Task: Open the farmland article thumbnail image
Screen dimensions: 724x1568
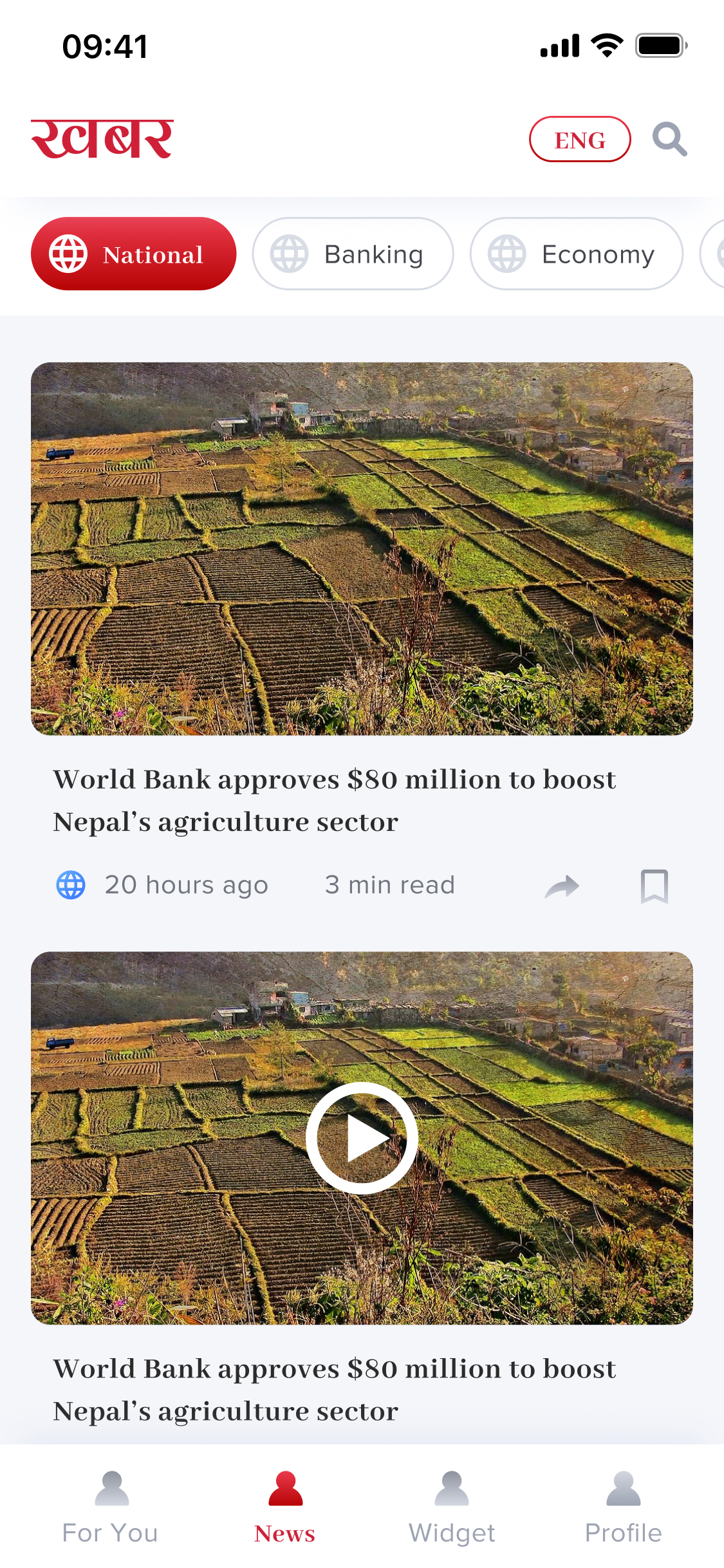Action: click(x=362, y=548)
